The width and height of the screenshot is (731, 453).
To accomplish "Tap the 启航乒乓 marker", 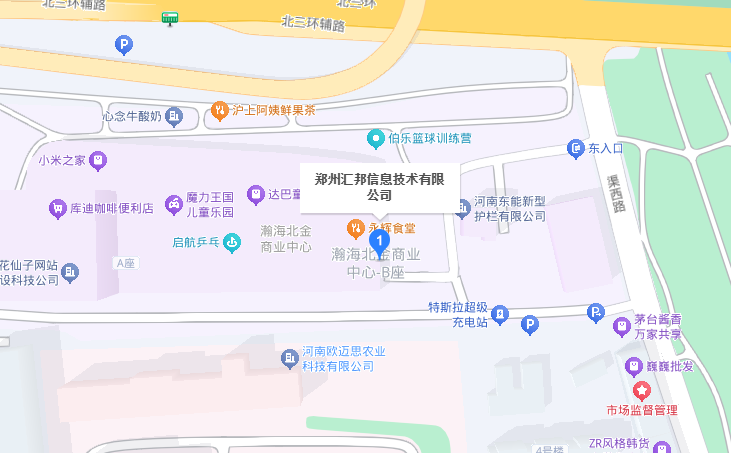I will coord(231,241).
